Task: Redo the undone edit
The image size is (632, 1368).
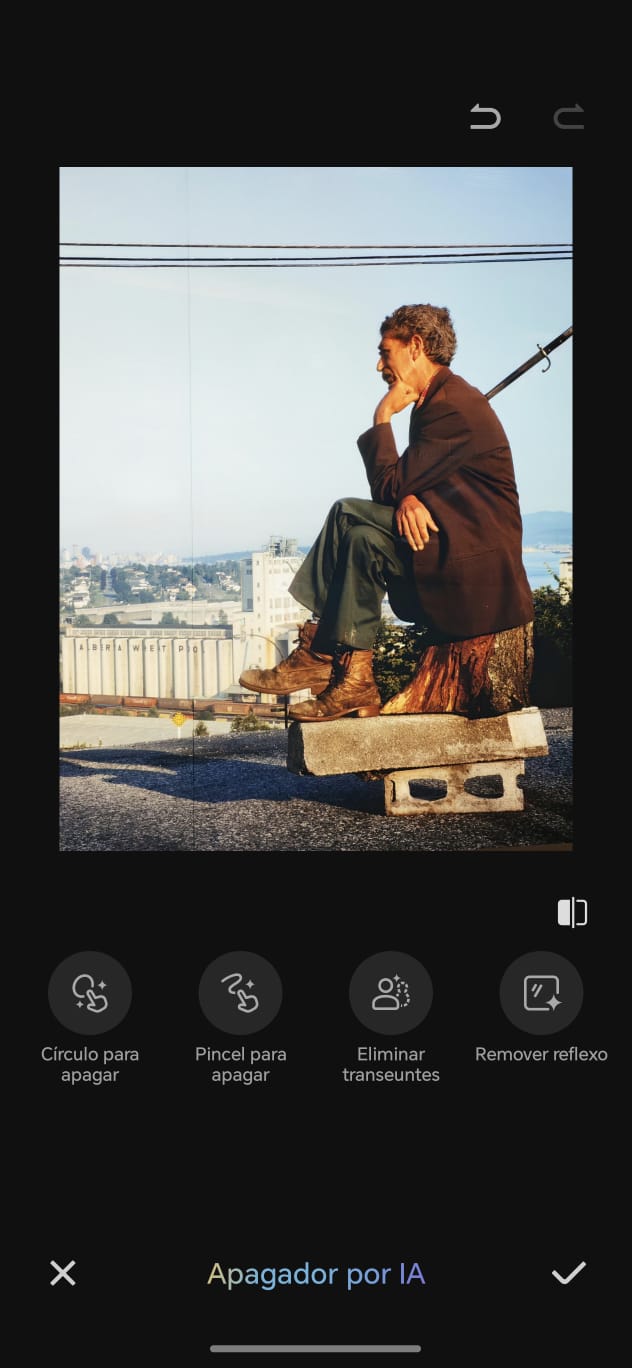Action: pos(569,118)
